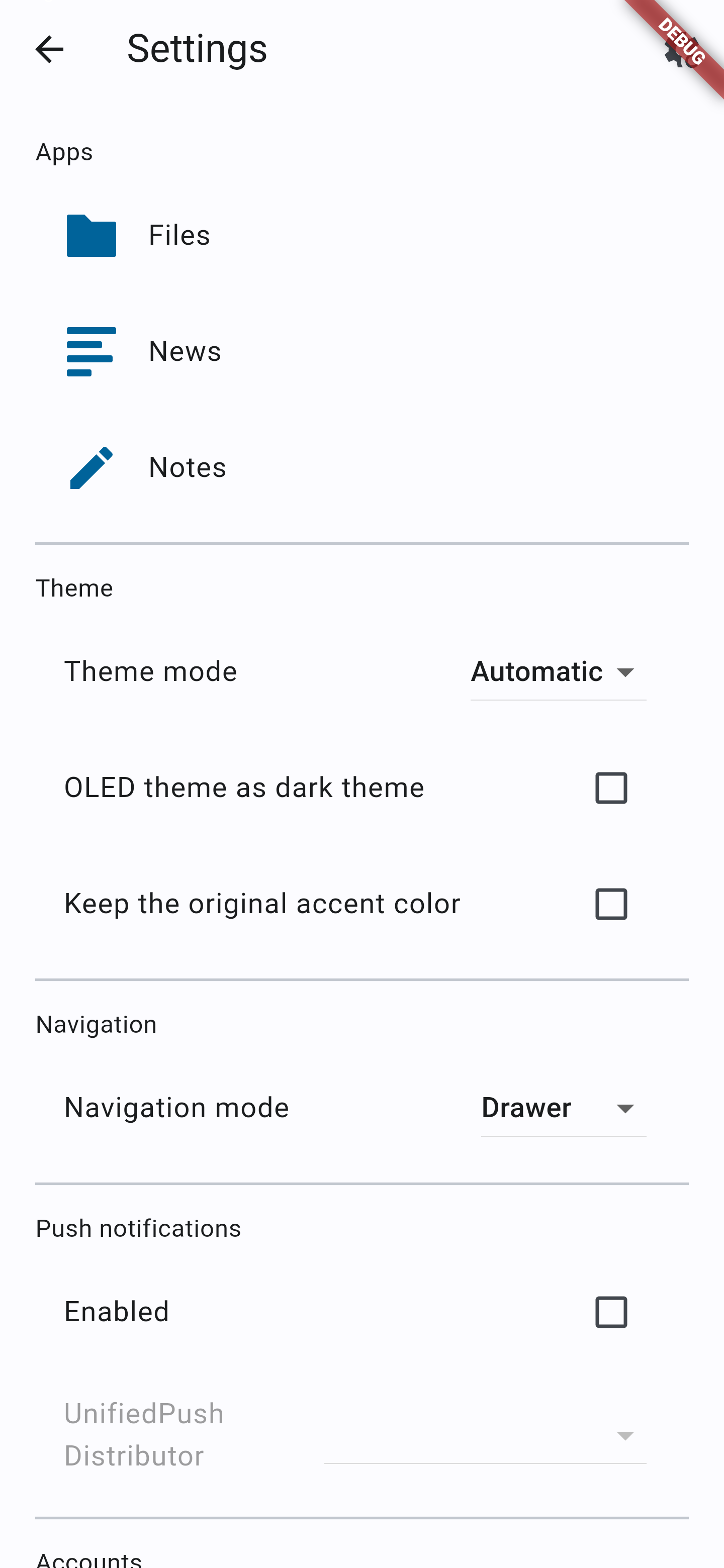Open the Notes app settings
Image resolution: width=724 pixels, height=1568 pixels.
click(361, 467)
